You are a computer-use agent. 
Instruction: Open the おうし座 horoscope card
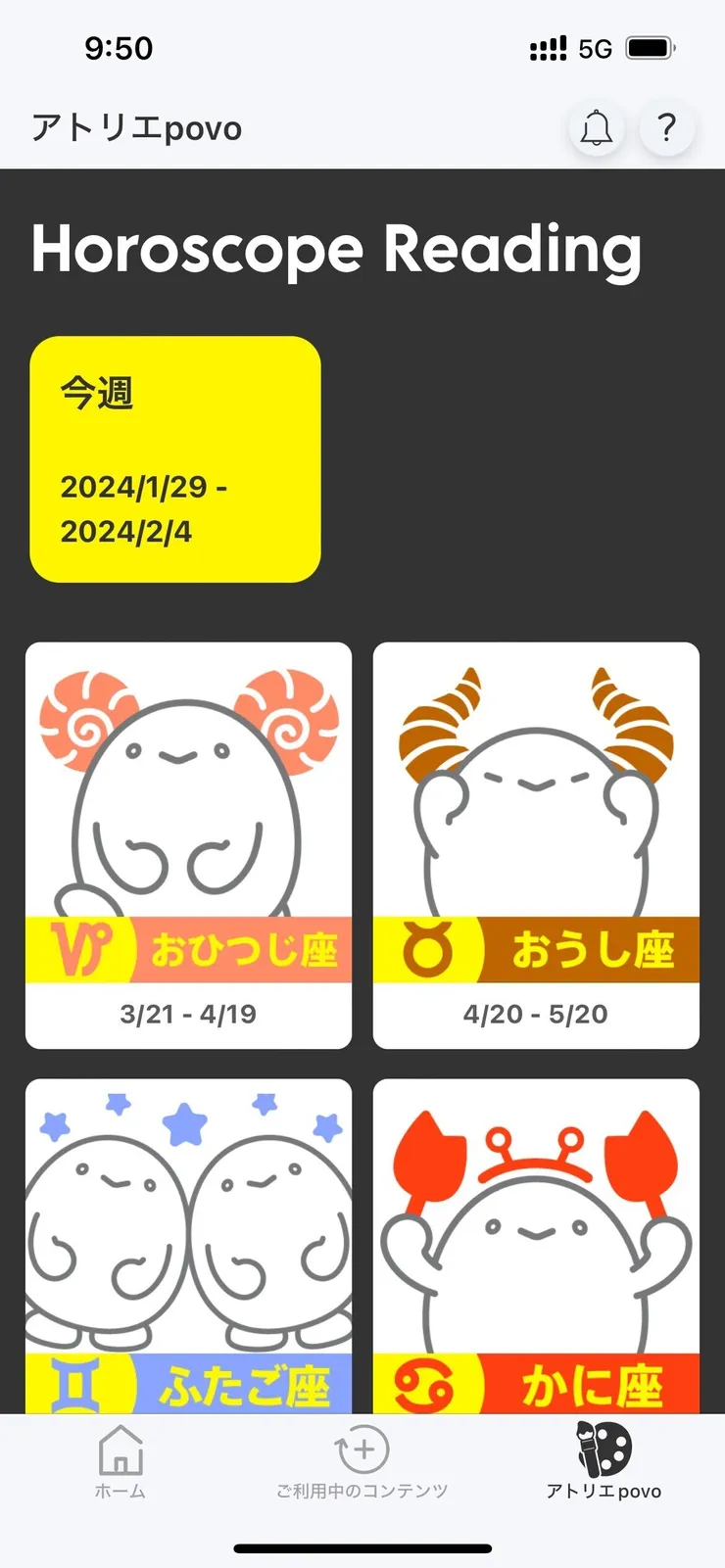click(x=536, y=844)
